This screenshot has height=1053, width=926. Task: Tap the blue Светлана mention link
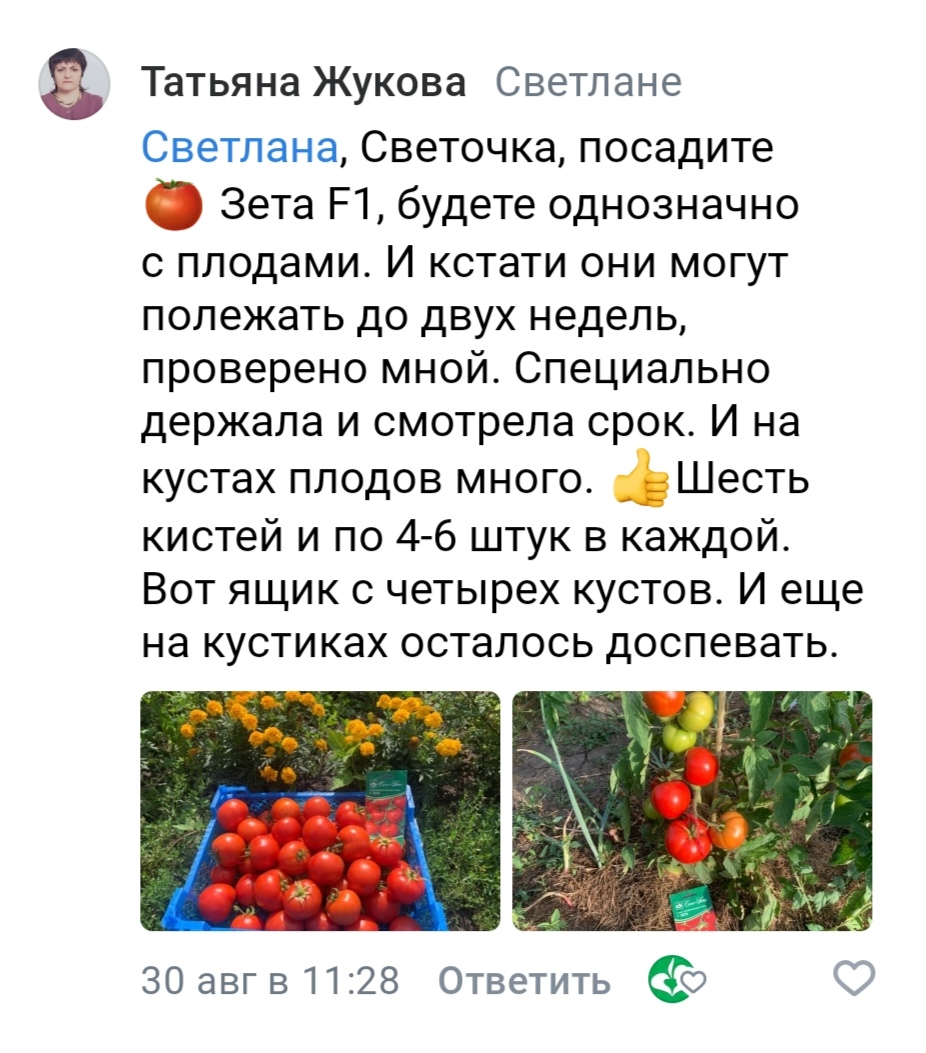point(238,147)
